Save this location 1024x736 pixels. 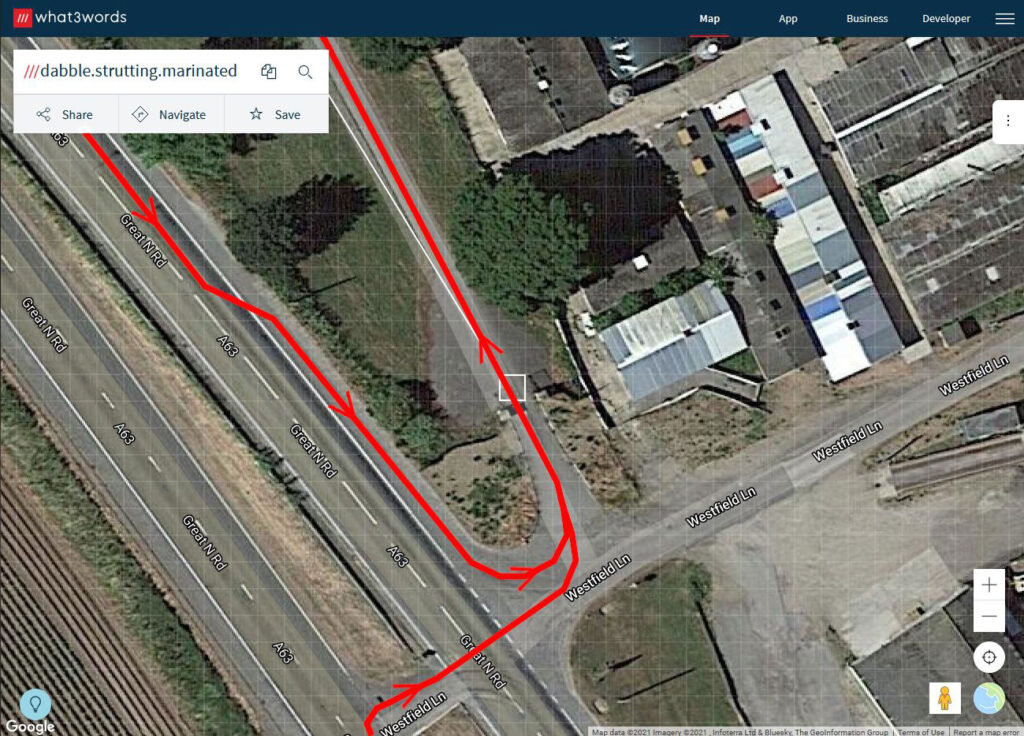point(275,114)
